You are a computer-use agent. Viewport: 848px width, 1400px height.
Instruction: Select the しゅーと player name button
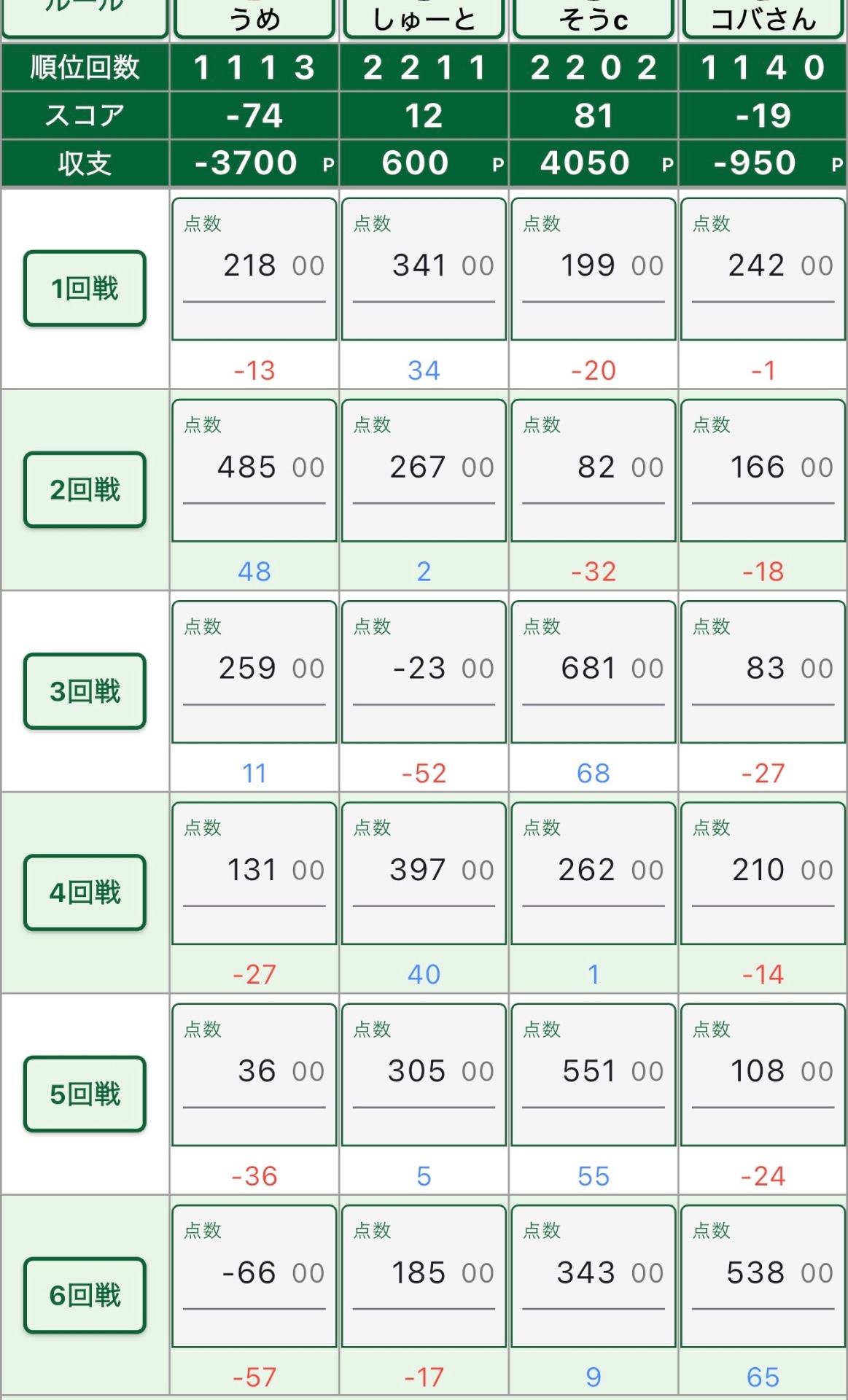point(424,18)
